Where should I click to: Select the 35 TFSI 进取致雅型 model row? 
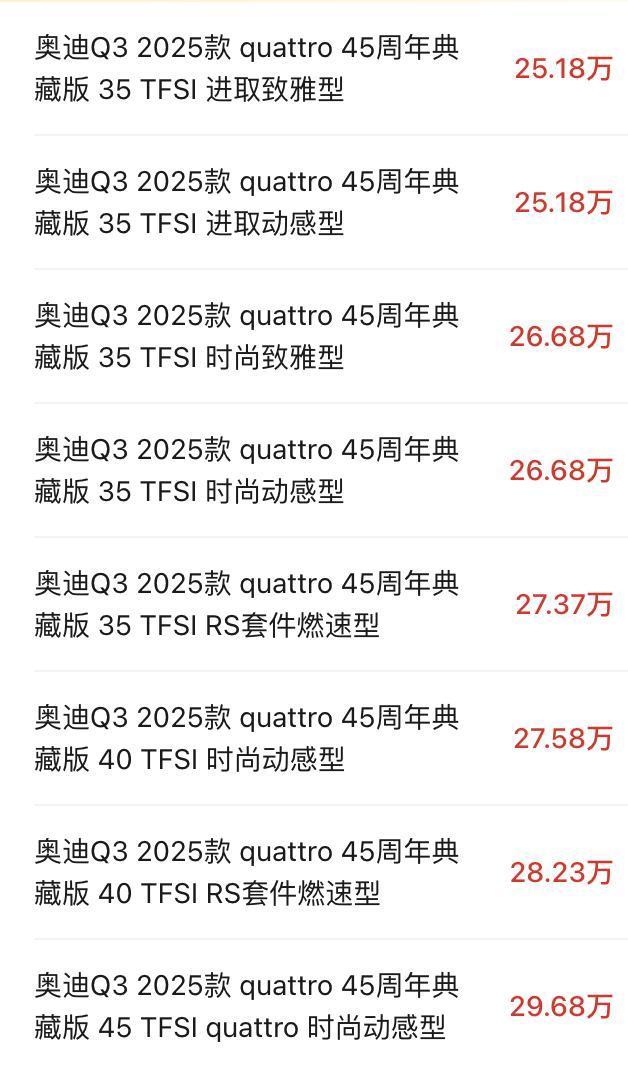pos(314,69)
